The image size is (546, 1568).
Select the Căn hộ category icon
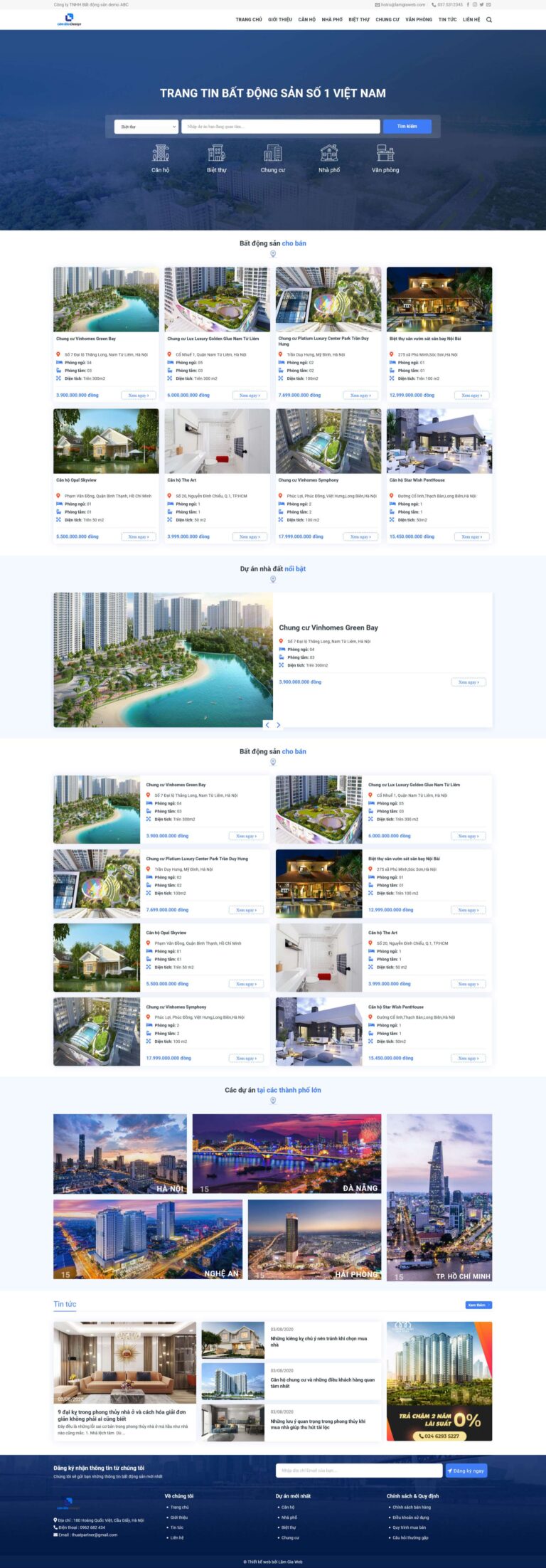[161, 159]
